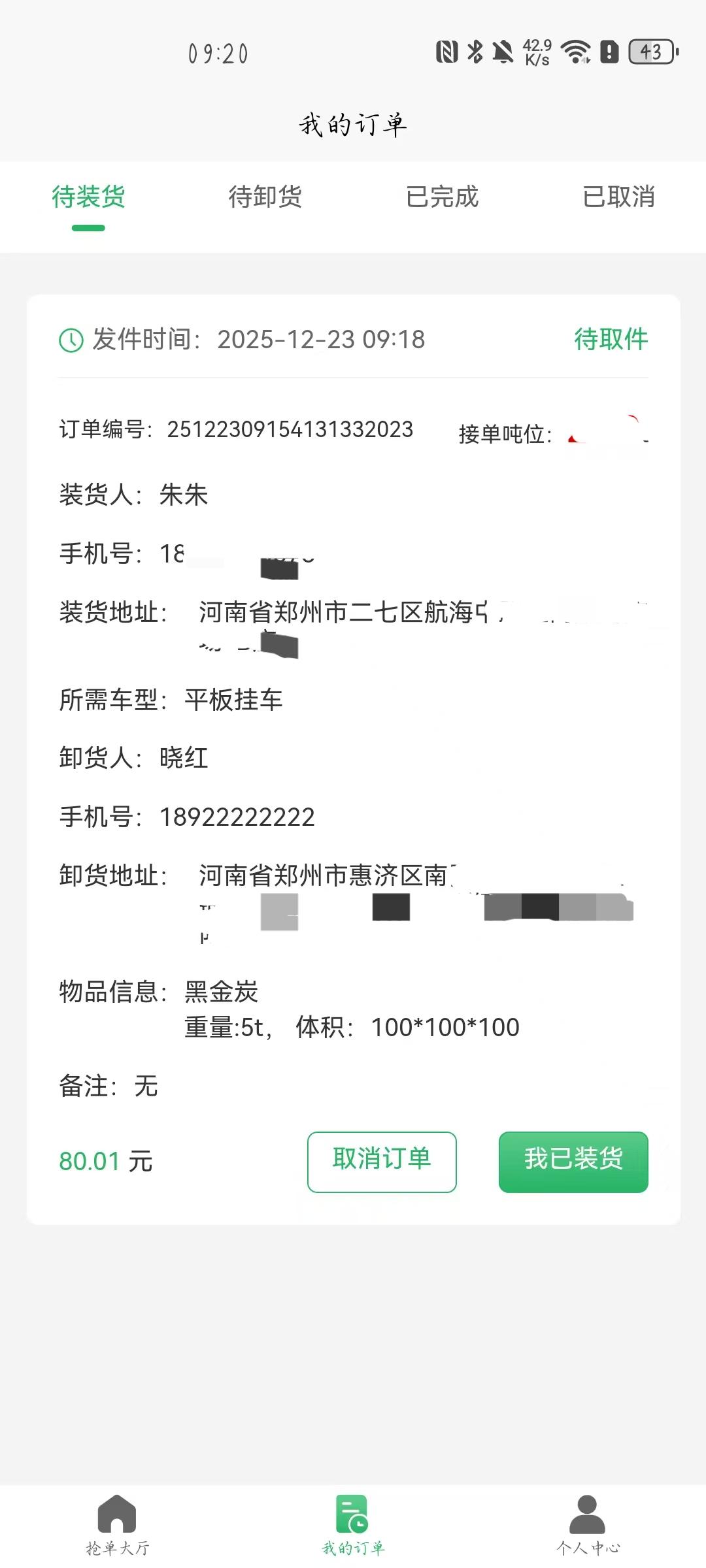Screen dimensions: 706x1568
Task: View the 已取消 orders tab
Action: [x=618, y=197]
